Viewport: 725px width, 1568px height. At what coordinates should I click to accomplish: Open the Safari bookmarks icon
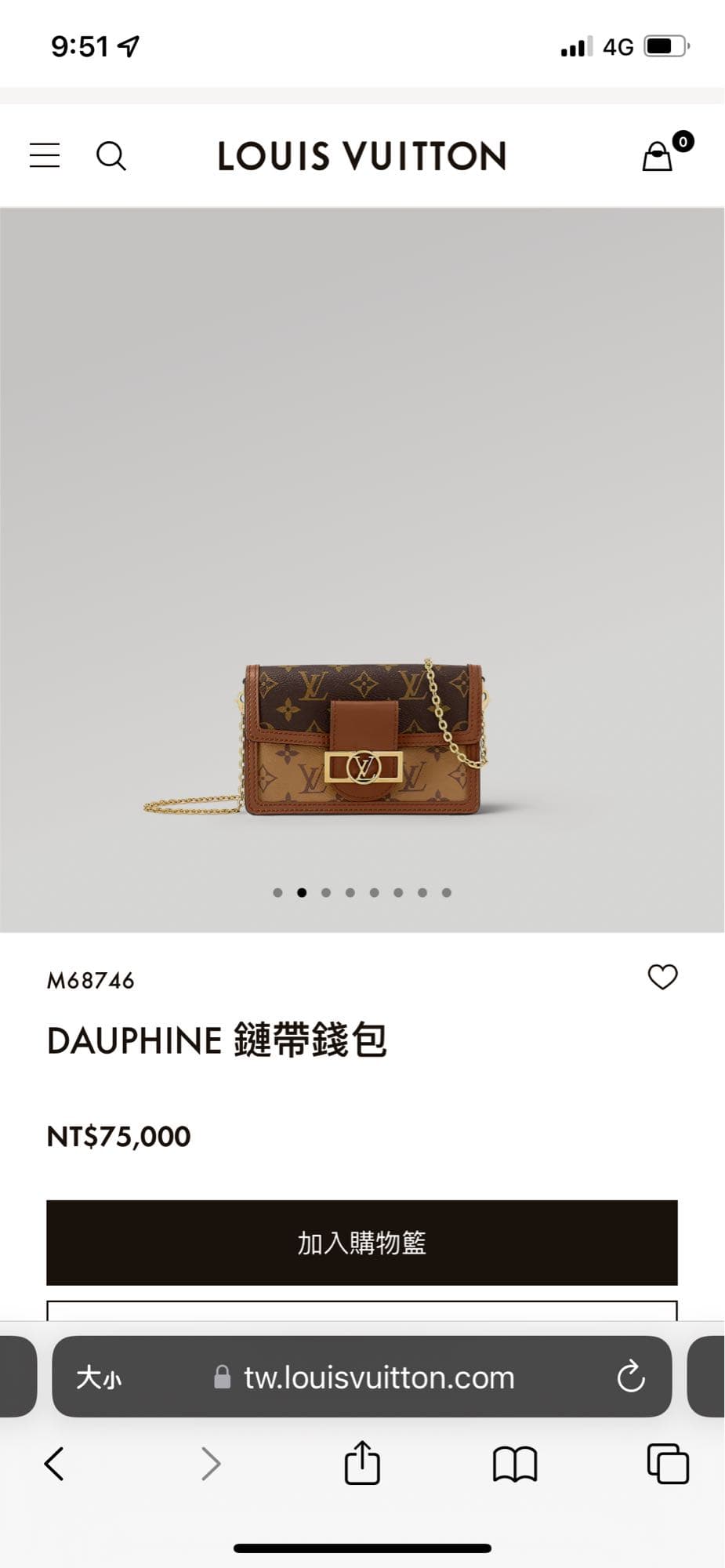point(513,1463)
